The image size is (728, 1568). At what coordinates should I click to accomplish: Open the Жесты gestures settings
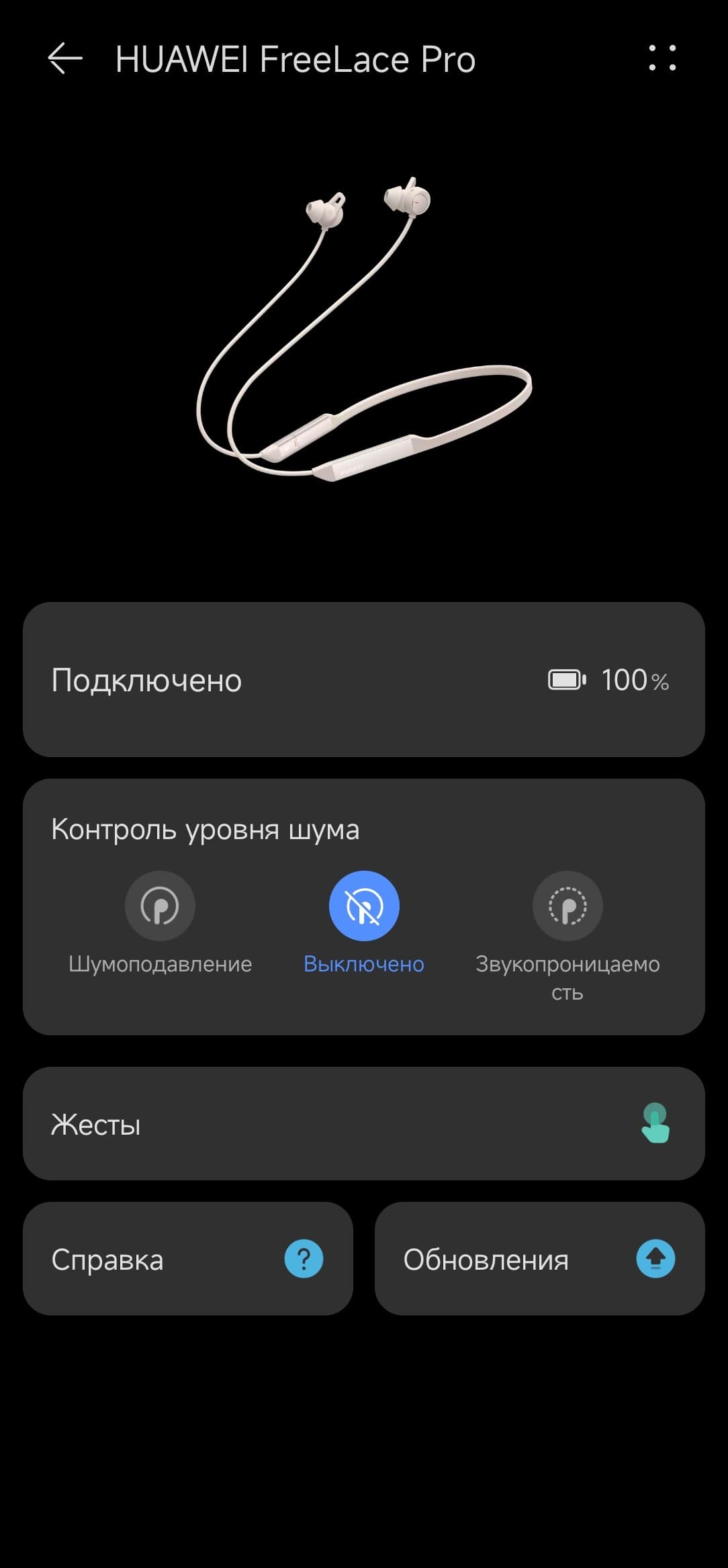363,1124
